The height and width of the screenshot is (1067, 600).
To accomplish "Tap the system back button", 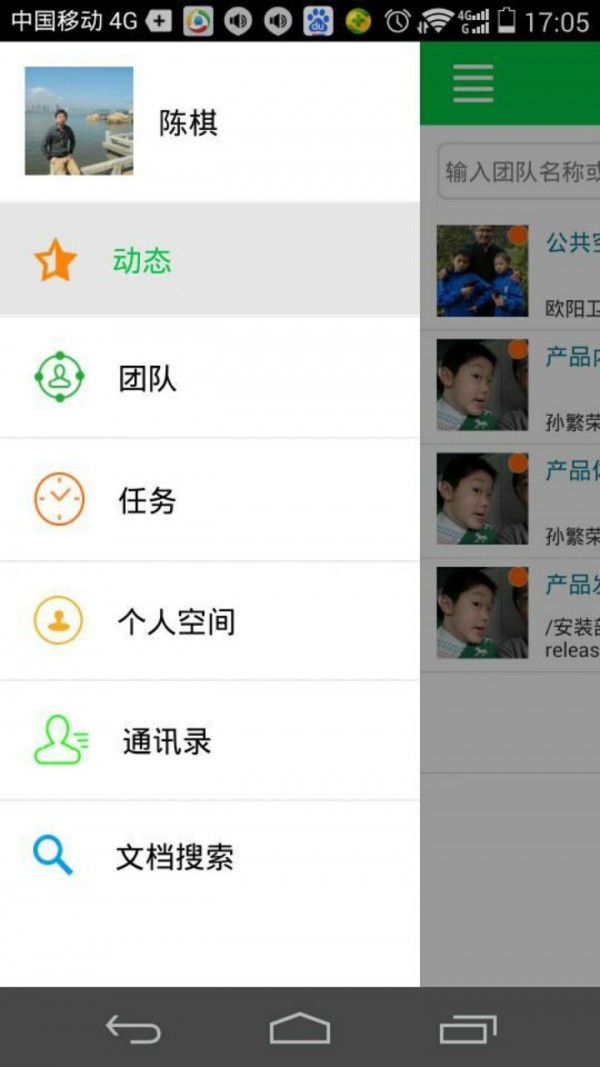I will pos(133,1028).
